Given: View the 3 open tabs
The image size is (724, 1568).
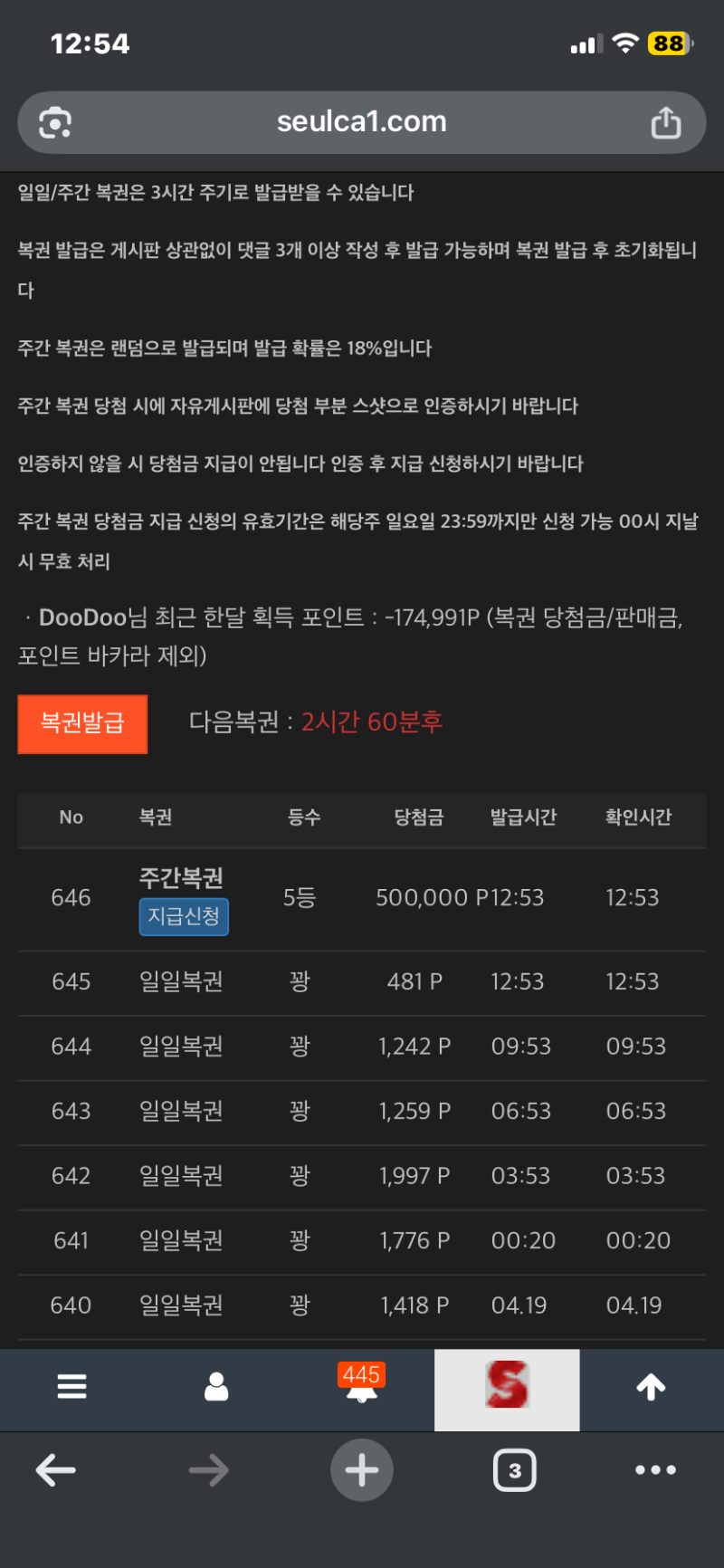Looking at the screenshot, I should 514,1470.
